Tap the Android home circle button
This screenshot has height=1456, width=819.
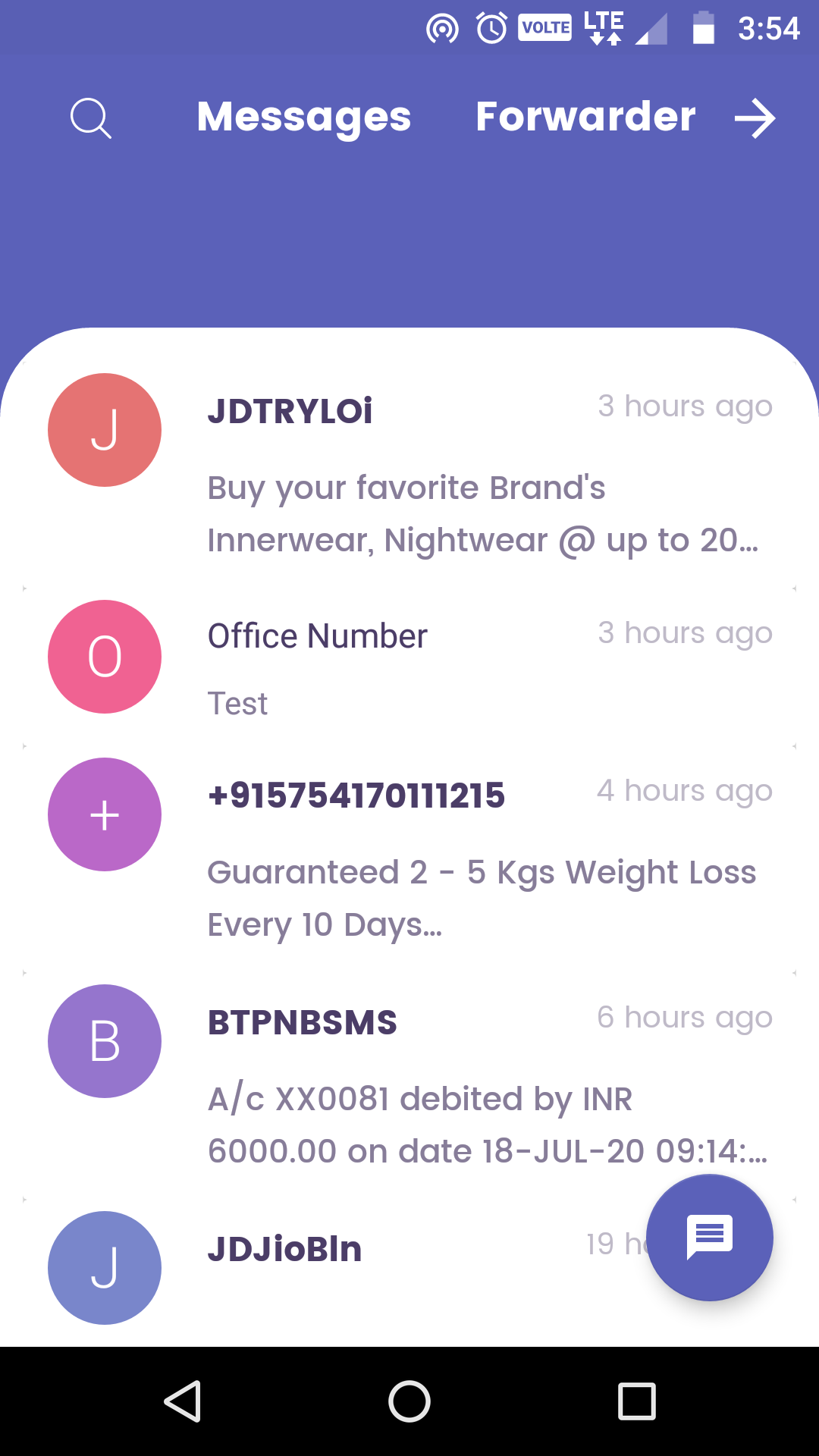(409, 1400)
